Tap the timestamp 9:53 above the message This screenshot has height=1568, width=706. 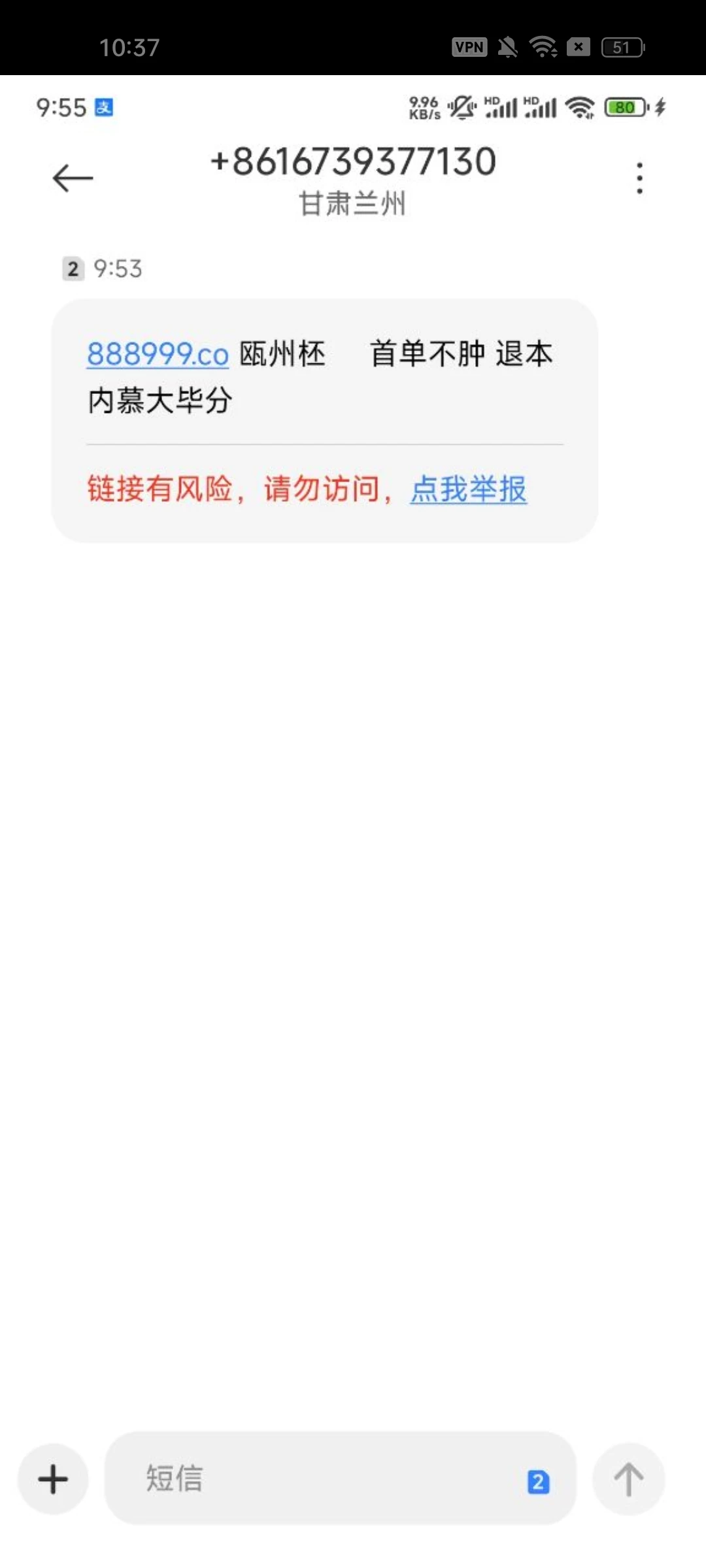pyautogui.click(x=119, y=268)
